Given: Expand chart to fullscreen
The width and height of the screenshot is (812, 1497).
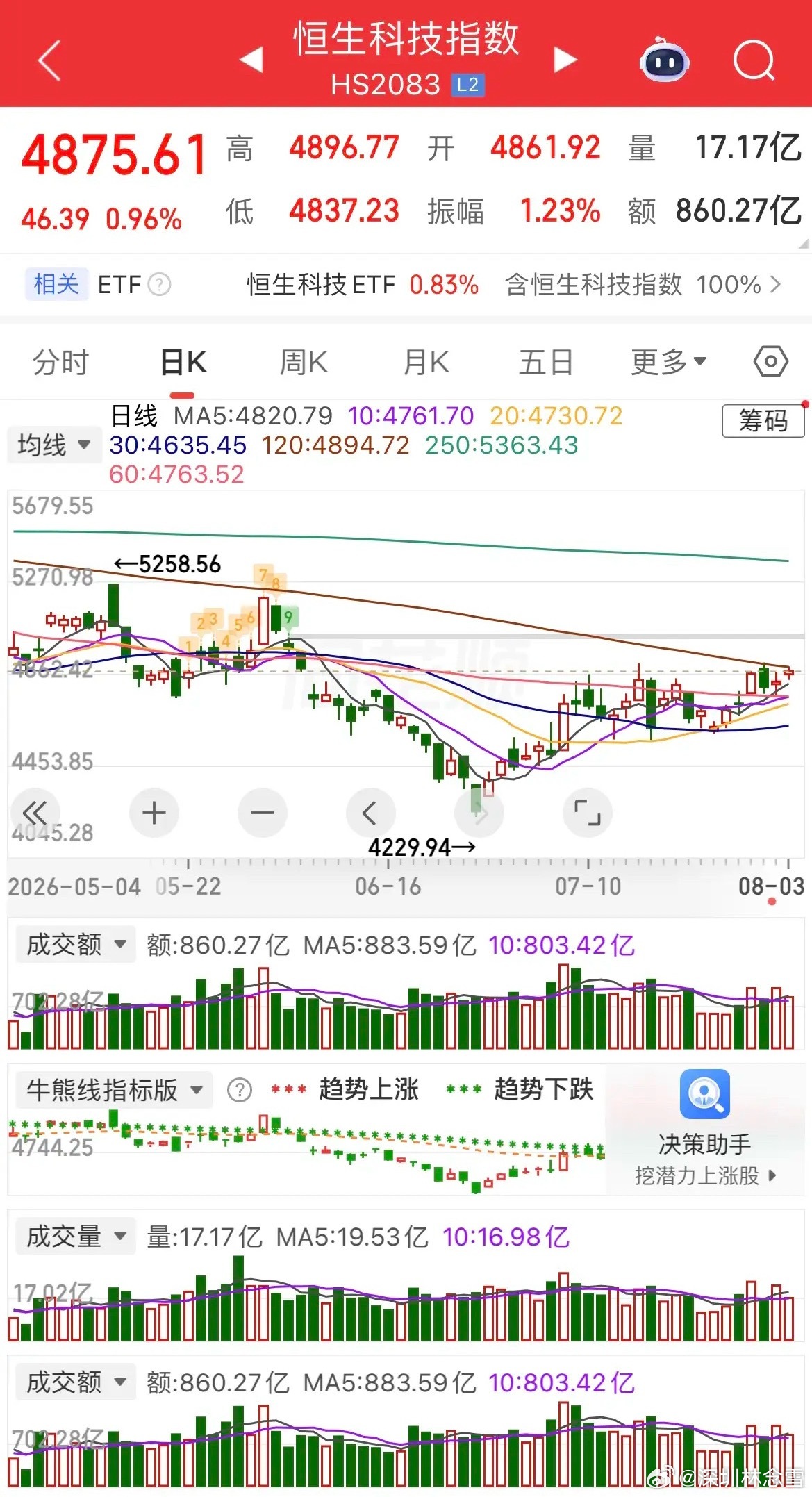Looking at the screenshot, I should pos(588,813).
